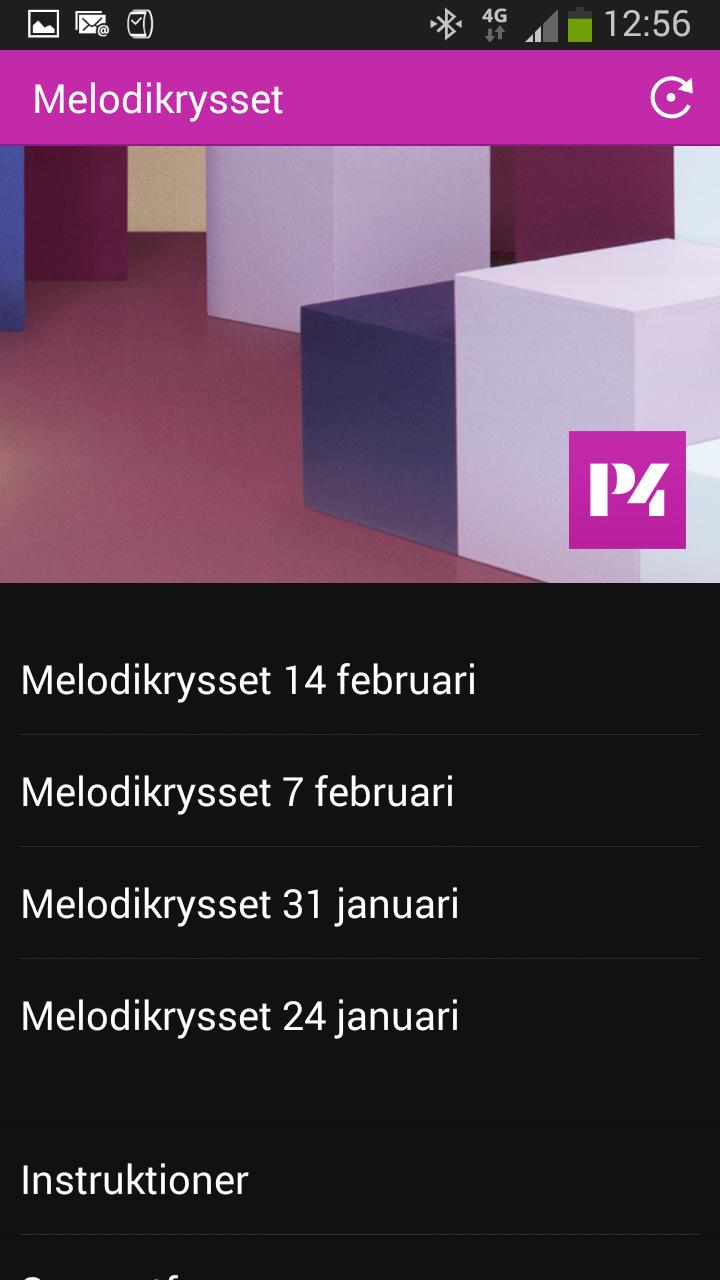Viewport: 720px width, 1280px height.
Task: Tap the refresh icon in the app bar
Action: click(x=671, y=99)
